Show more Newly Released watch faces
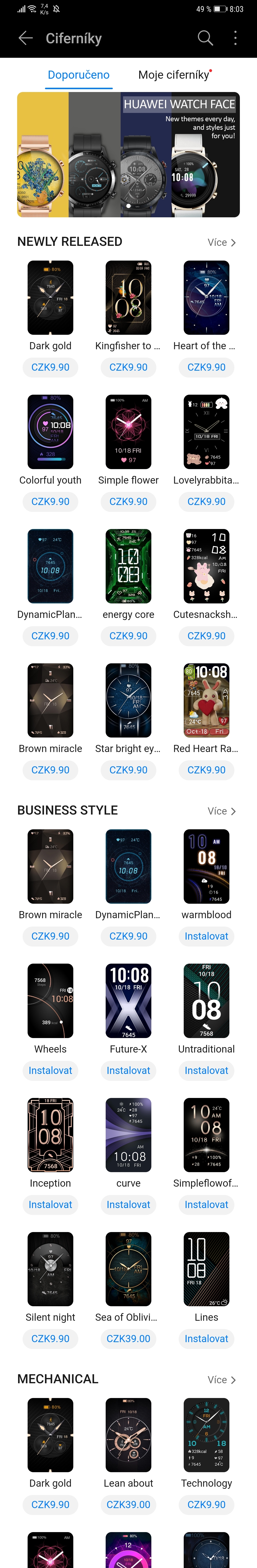 point(221,242)
